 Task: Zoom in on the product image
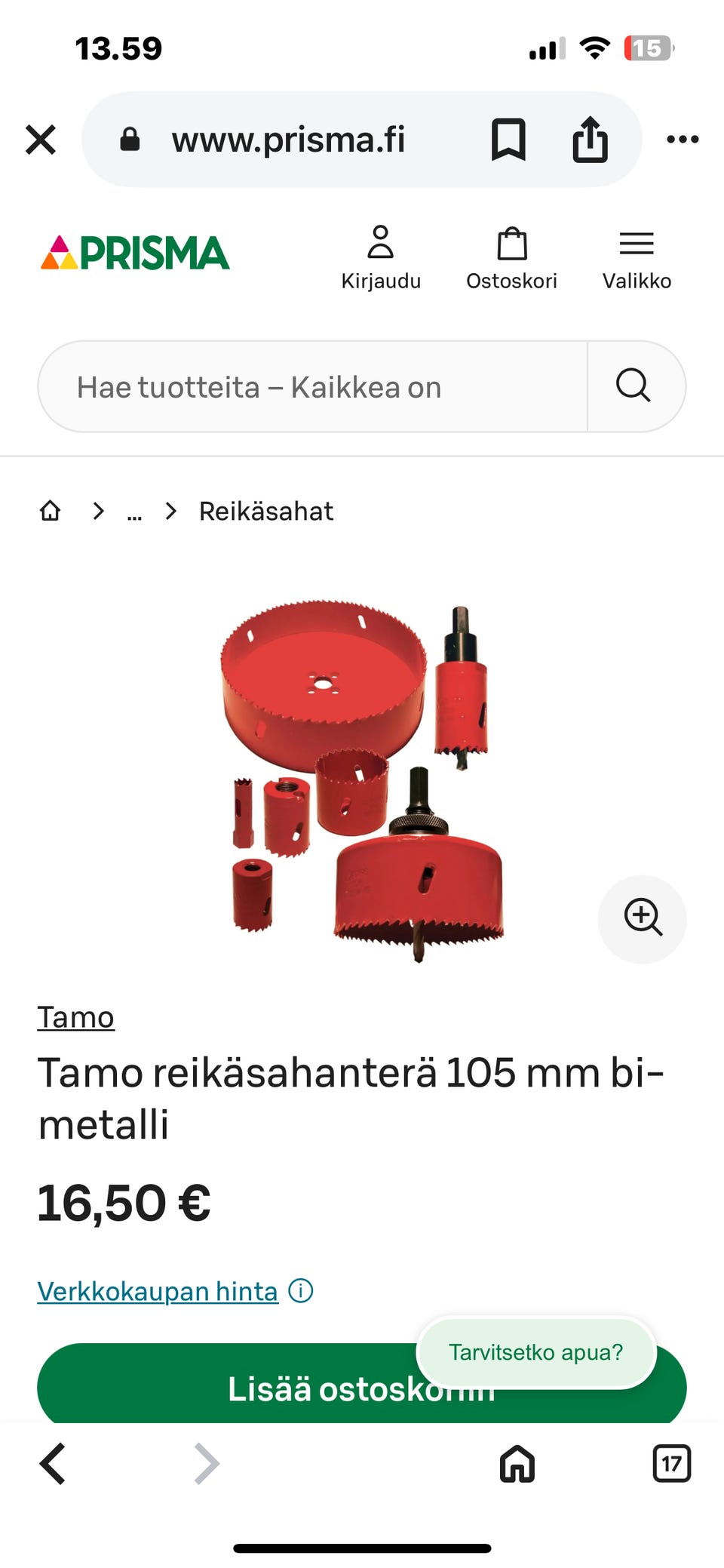tap(642, 918)
